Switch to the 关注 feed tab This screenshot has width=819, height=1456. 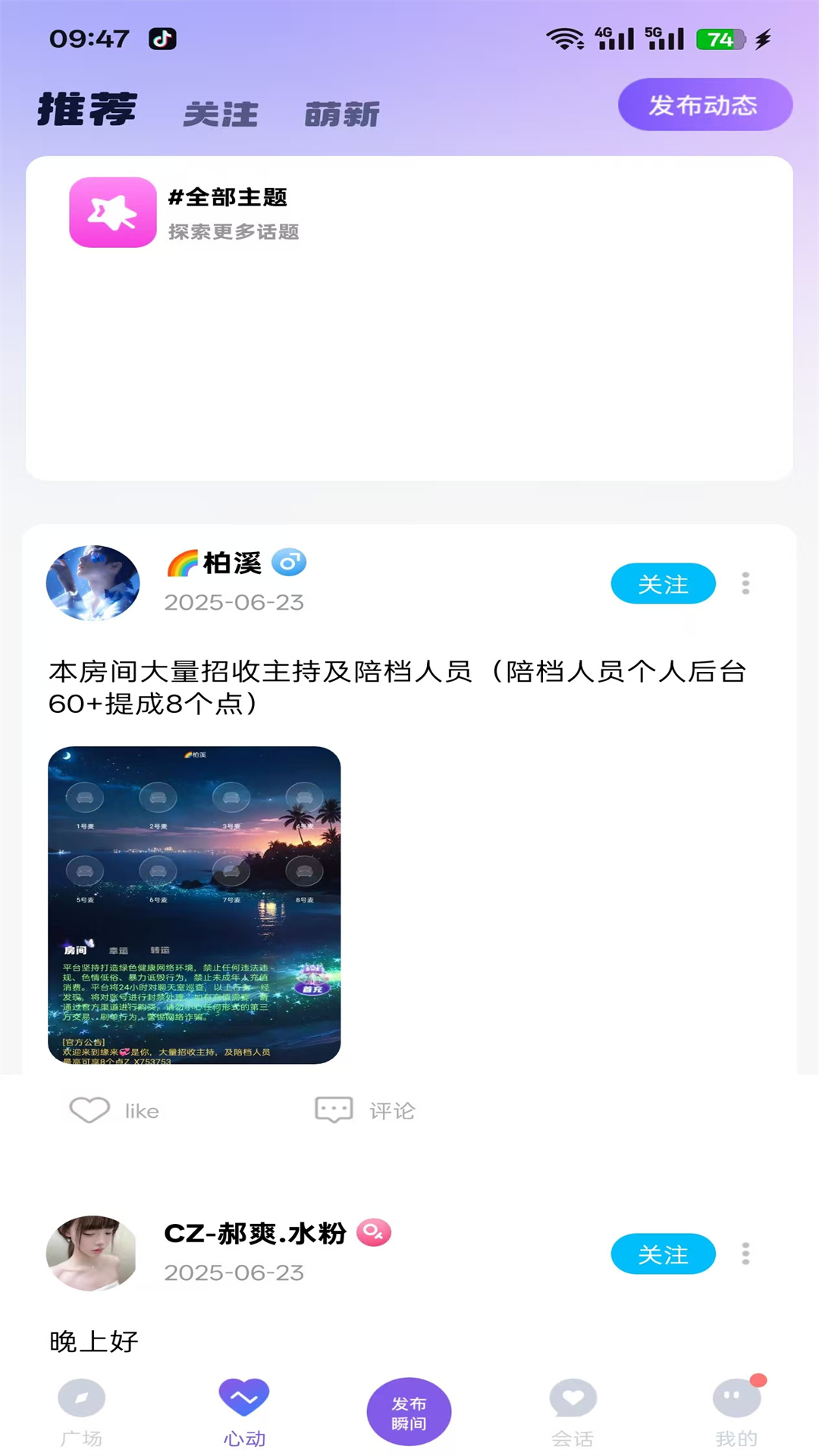pyautogui.click(x=221, y=114)
